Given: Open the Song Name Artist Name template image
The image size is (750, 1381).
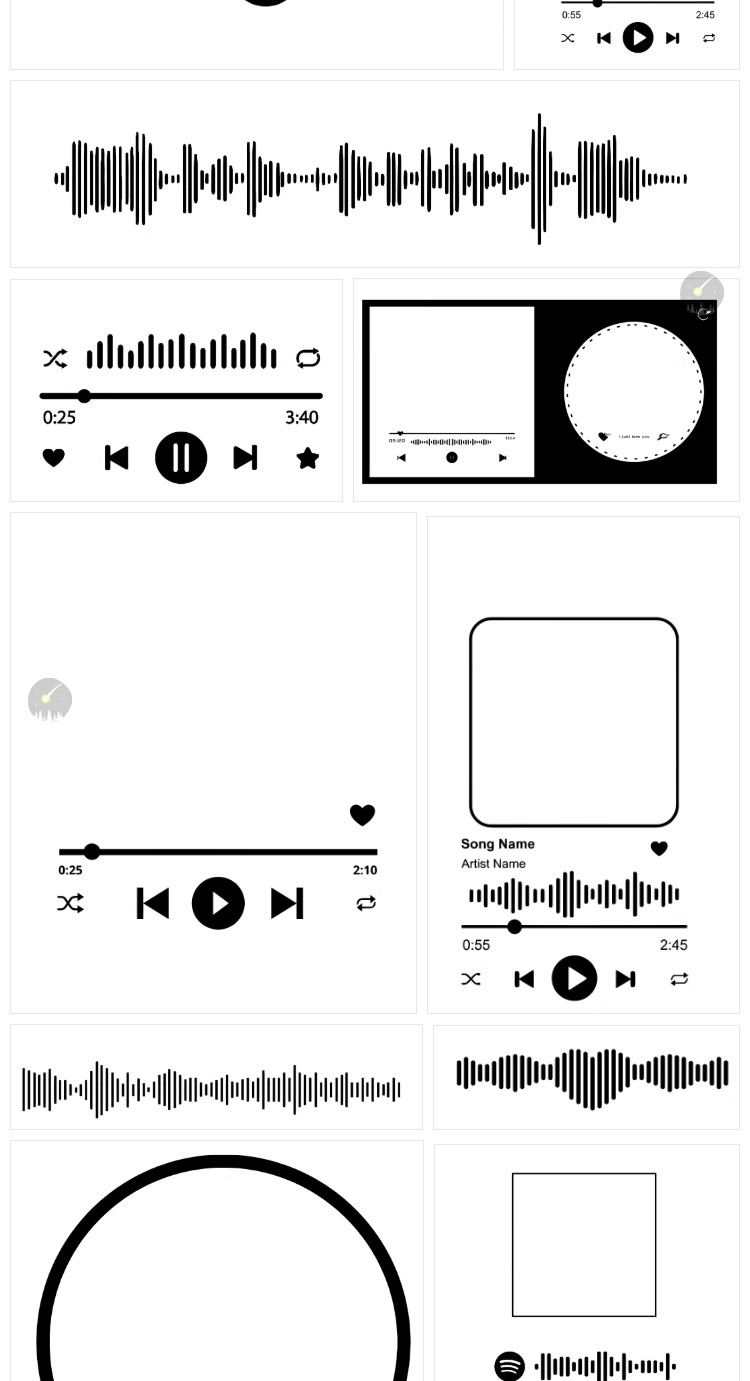Looking at the screenshot, I should coord(583,765).
